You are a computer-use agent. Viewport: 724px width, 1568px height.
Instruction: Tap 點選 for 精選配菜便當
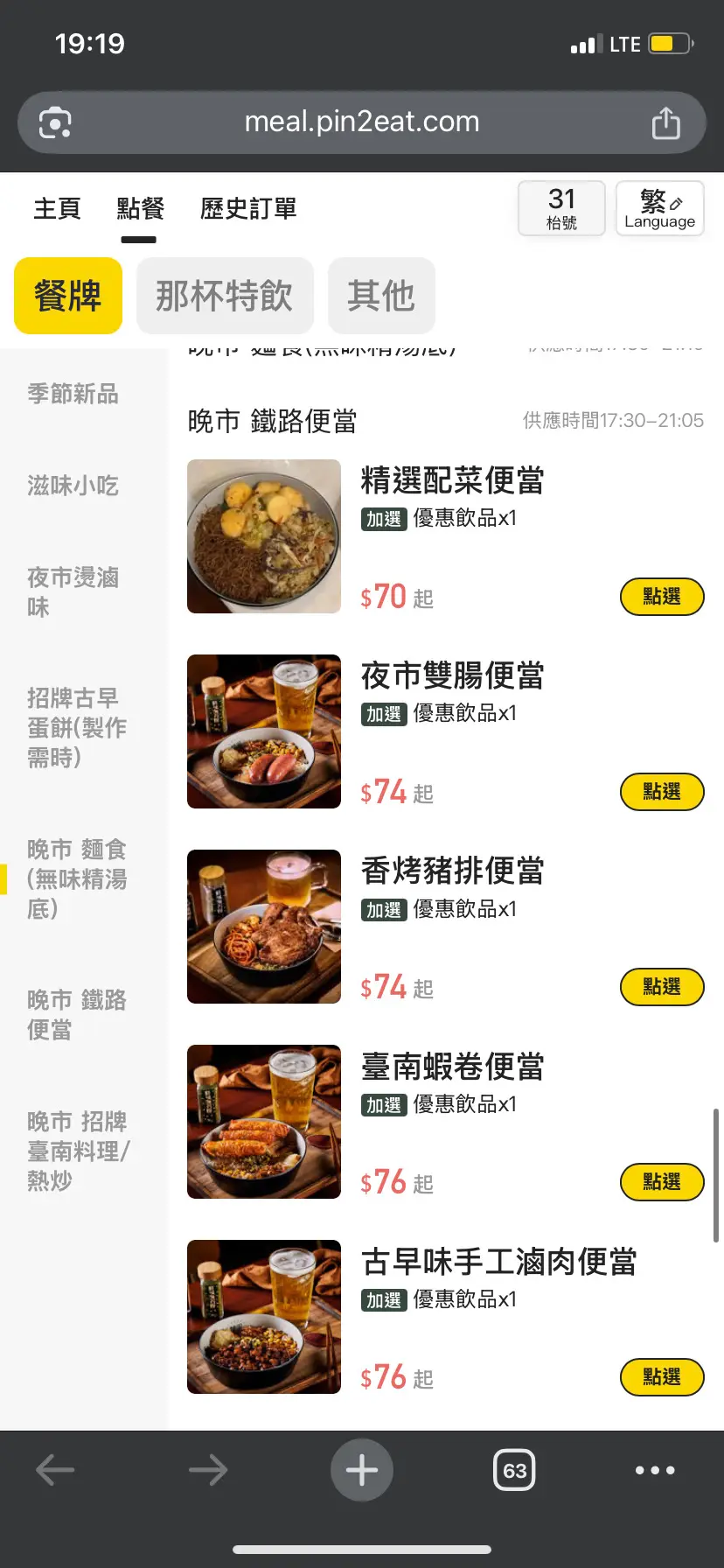(x=661, y=597)
